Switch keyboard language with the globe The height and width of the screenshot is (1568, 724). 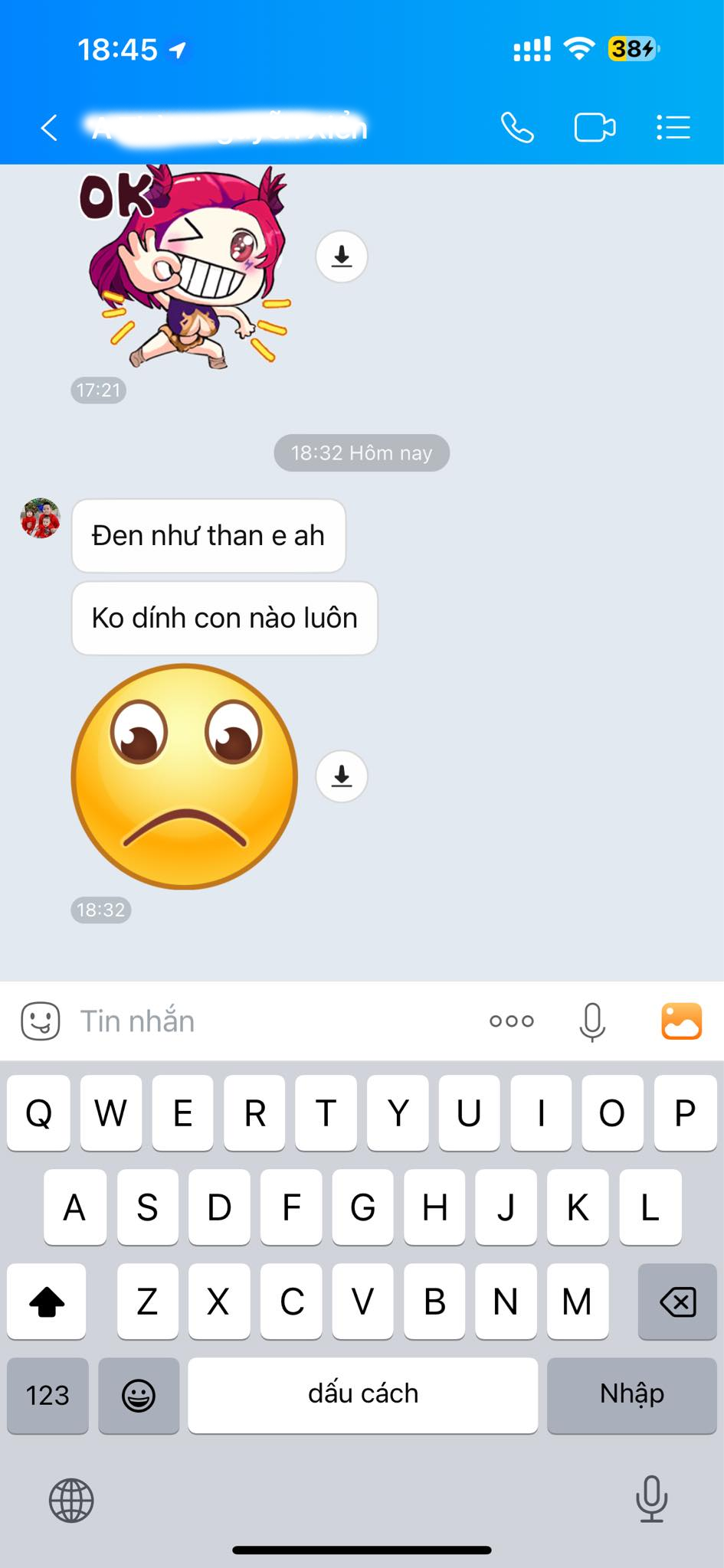pos(71,1500)
